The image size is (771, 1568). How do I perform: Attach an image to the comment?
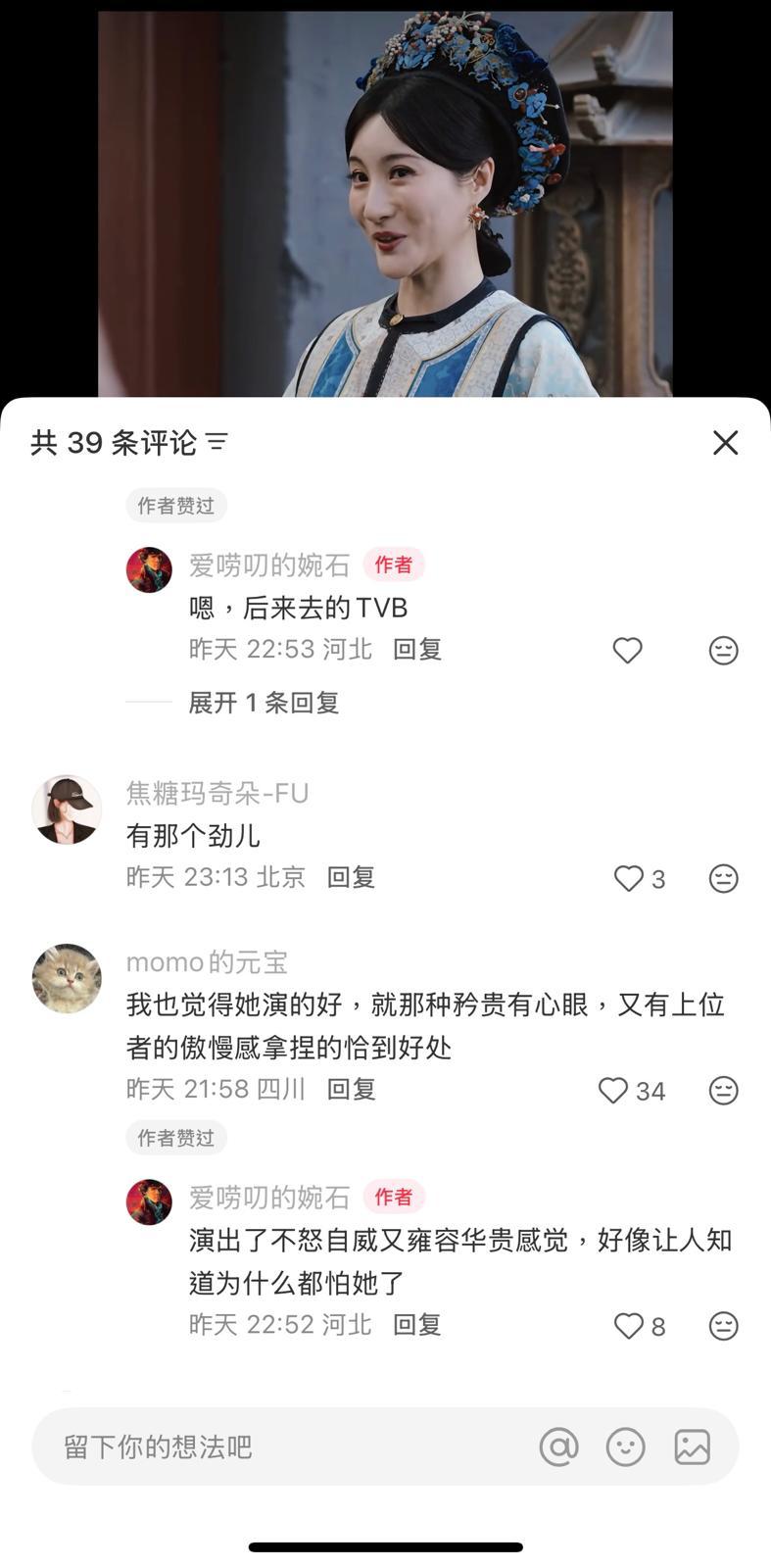[x=692, y=1446]
